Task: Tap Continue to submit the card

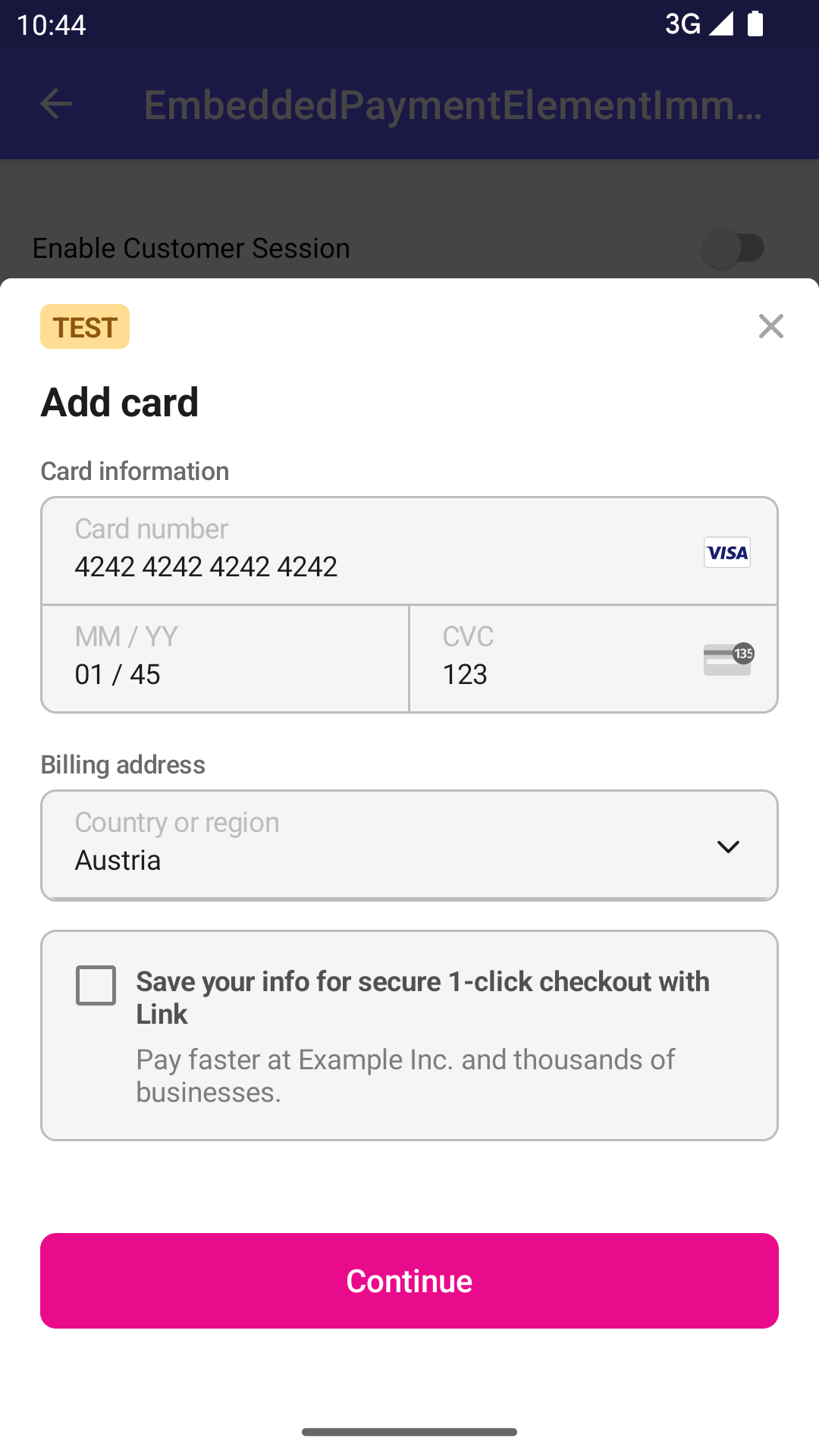Action: click(x=409, y=1281)
